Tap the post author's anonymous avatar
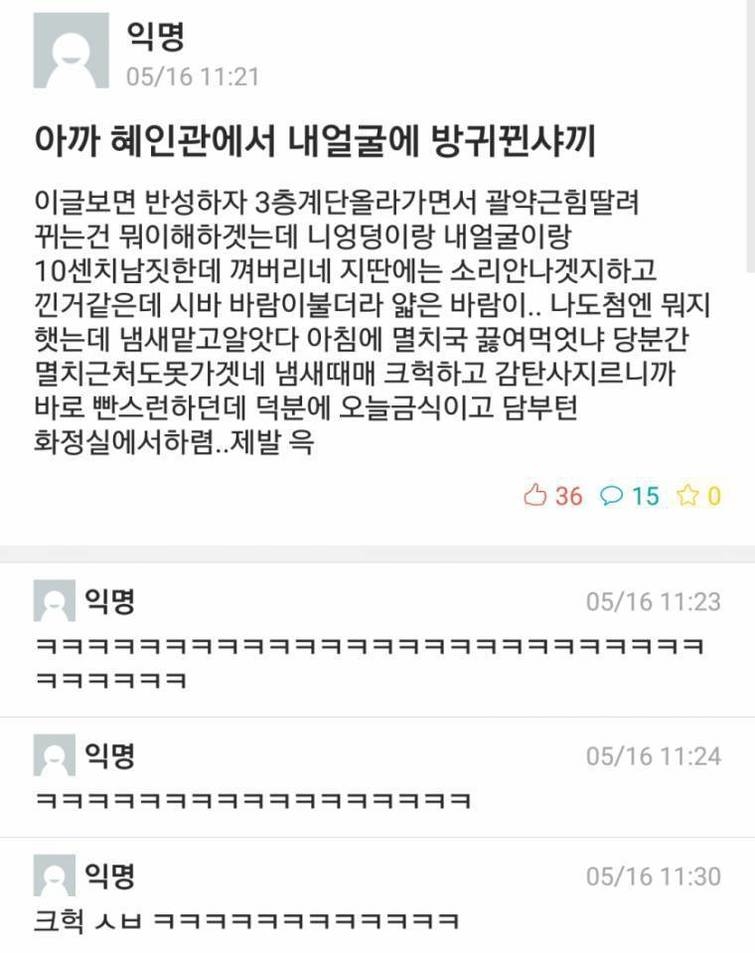Screen dimensions: 755x953 pos(71,51)
